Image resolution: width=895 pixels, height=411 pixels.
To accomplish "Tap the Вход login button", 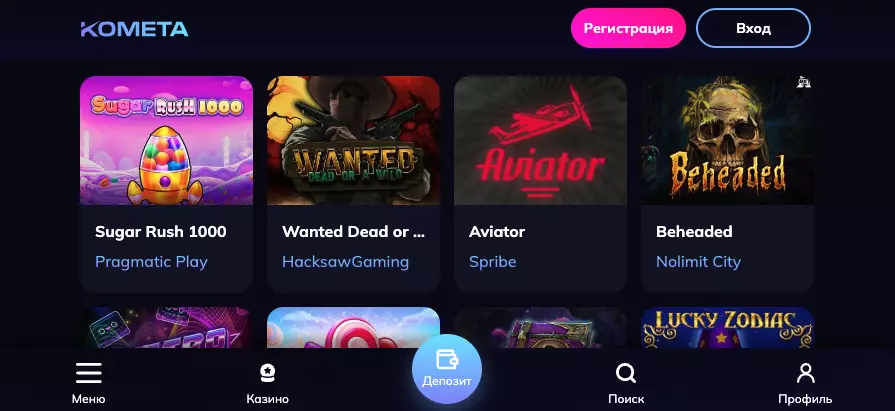I will pyautogui.click(x=753, y=28).
